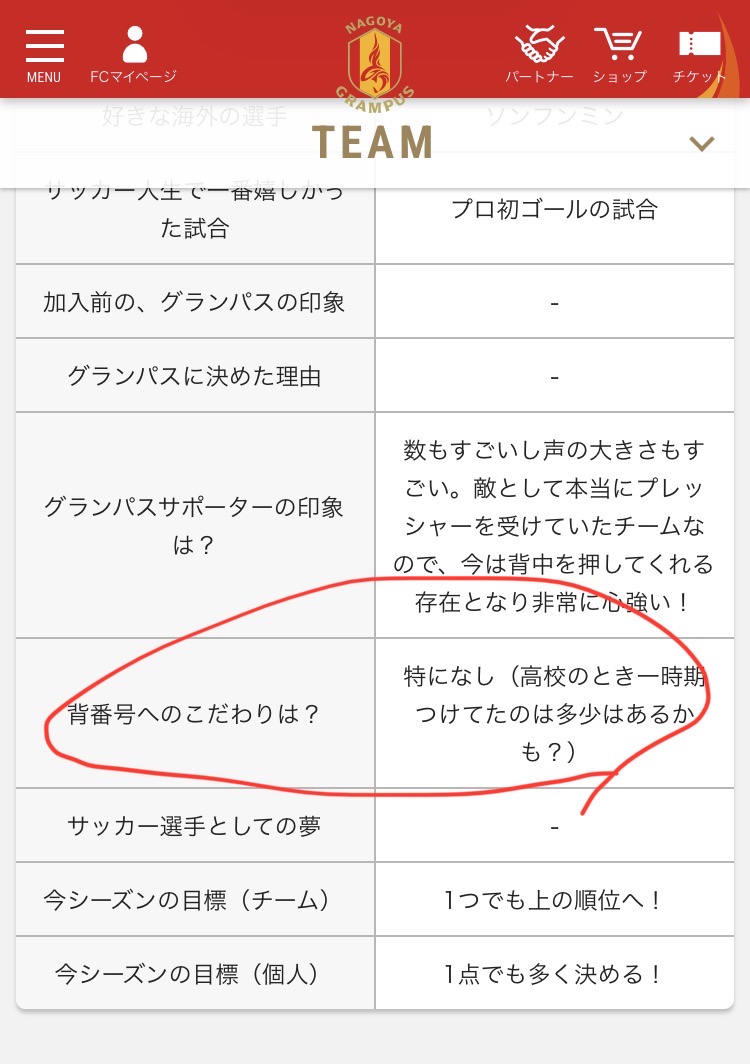Expand the TEAM section dropdown chevron

[702, 144]
